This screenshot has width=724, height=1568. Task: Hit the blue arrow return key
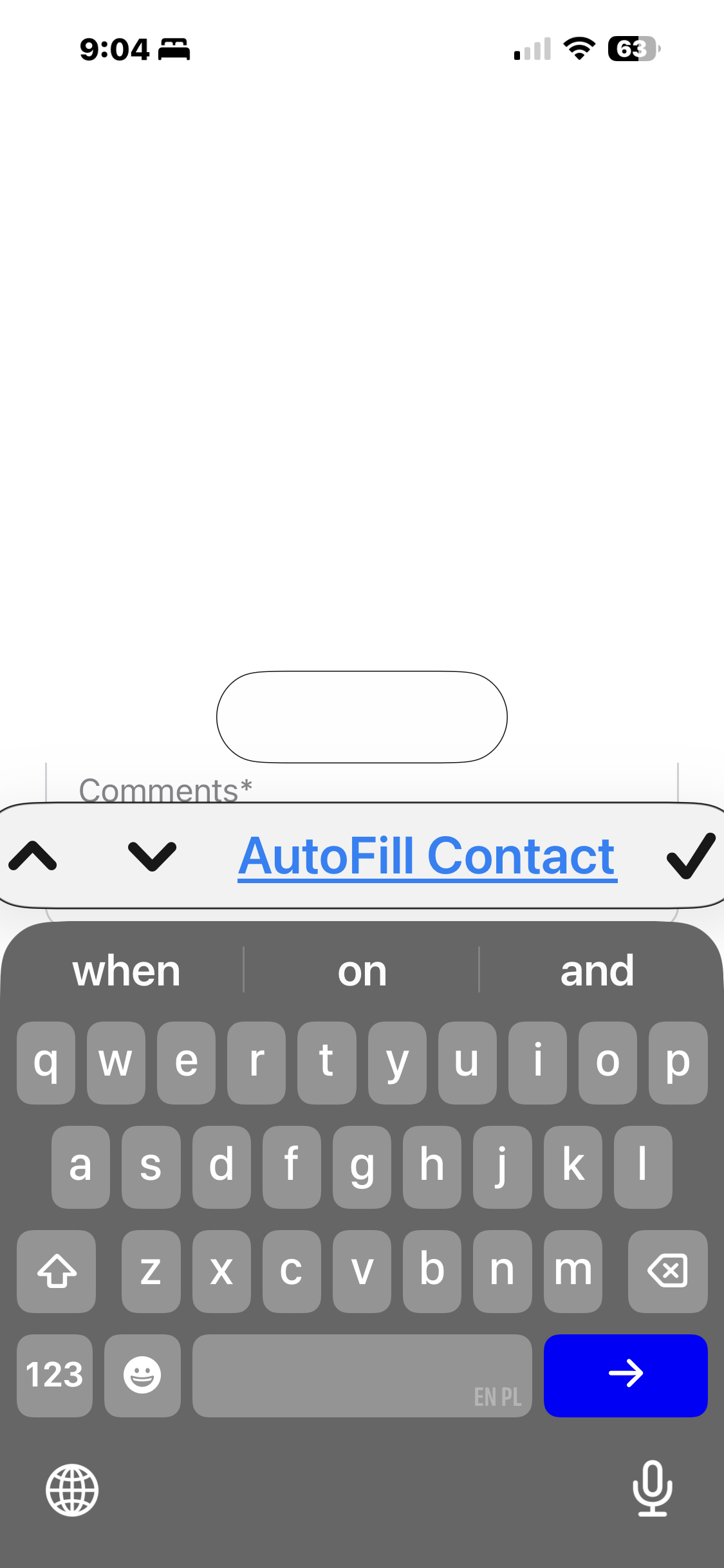[626, 1376]
